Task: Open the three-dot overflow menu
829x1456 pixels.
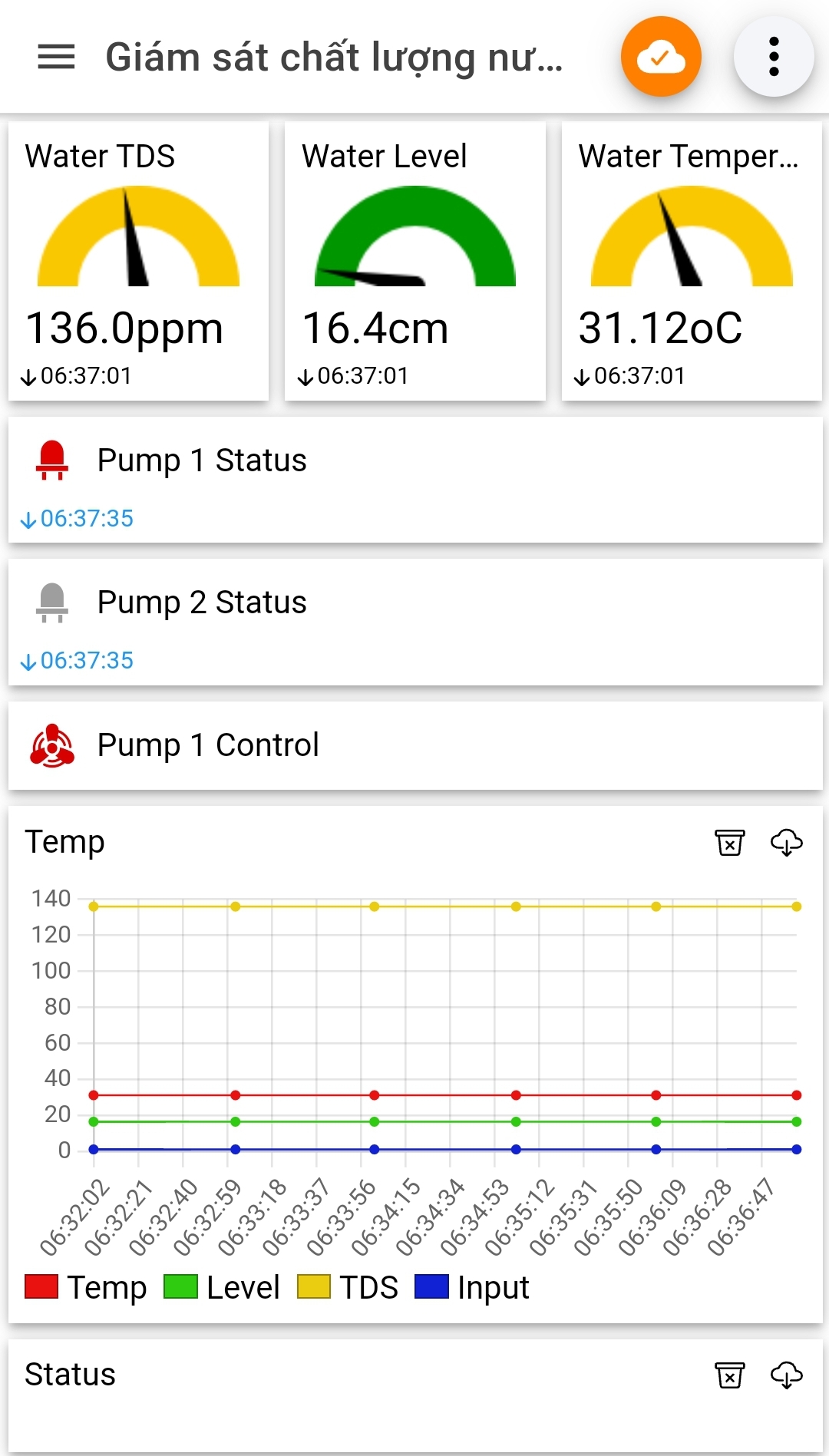Action: [773, 57]
